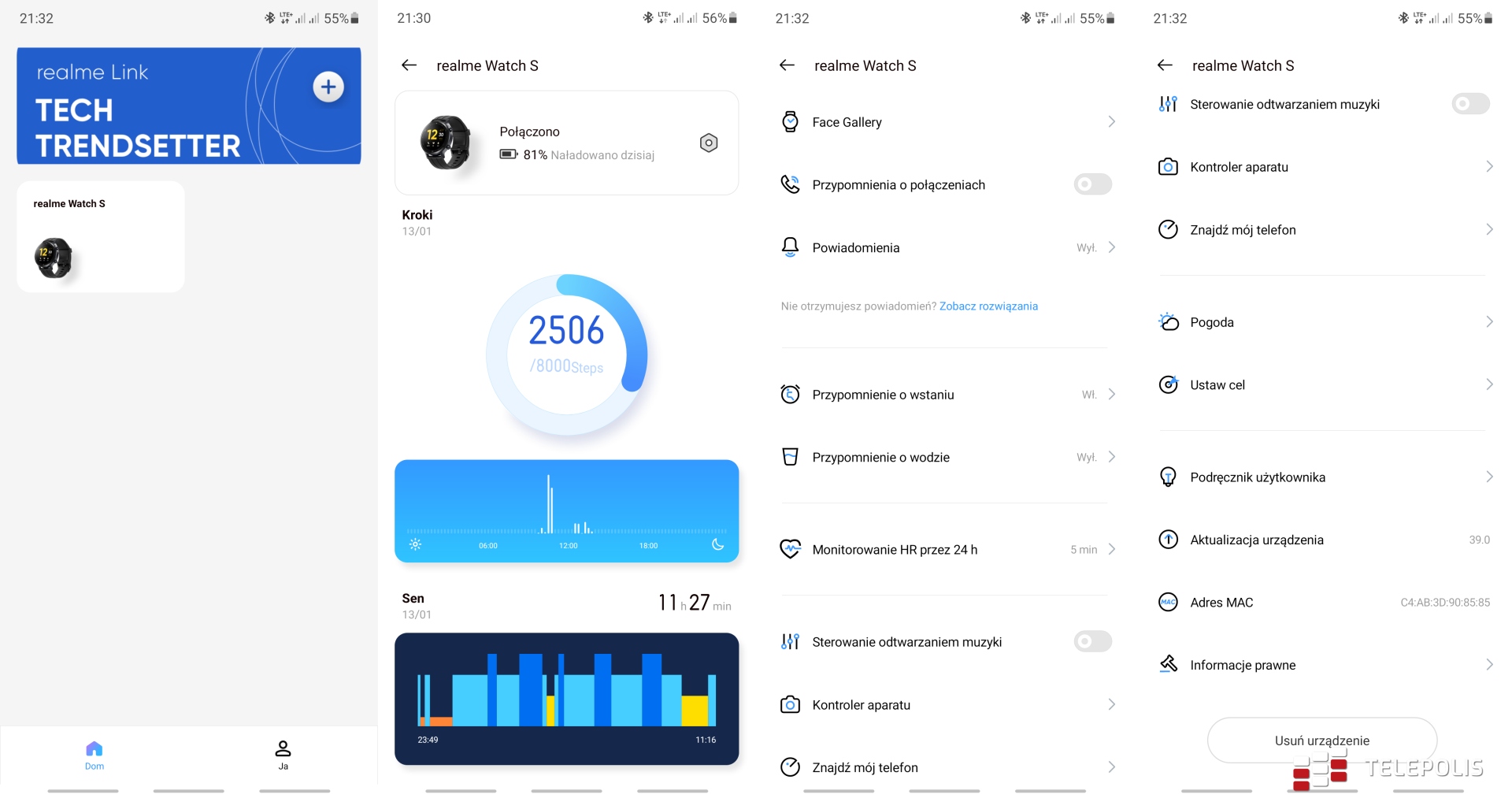The width and height of the screenshot is (1512, 798).
Task: Go to the Dom tab
Action: (x=94, y=754)
